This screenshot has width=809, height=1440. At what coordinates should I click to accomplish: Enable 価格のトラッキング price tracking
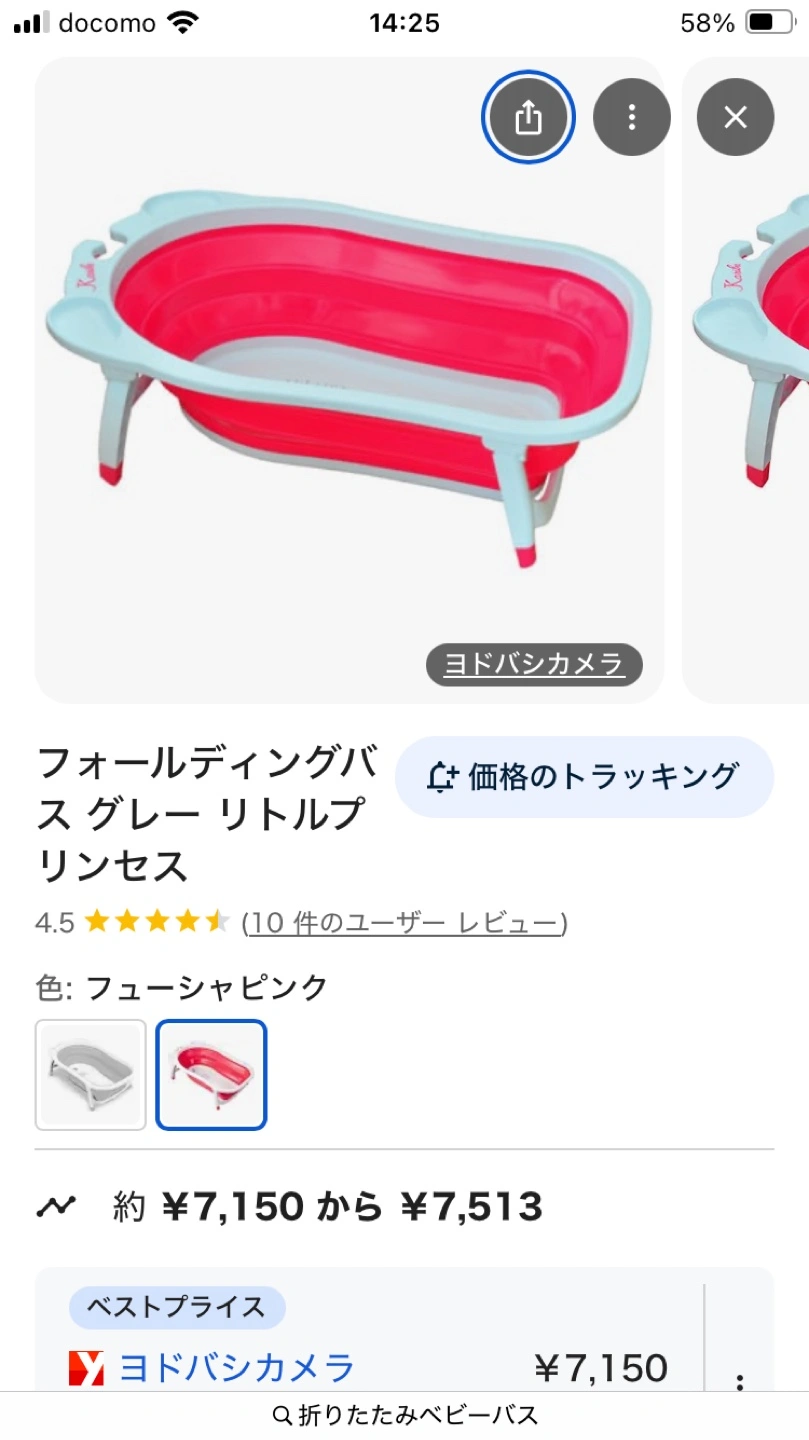[584, 777]
